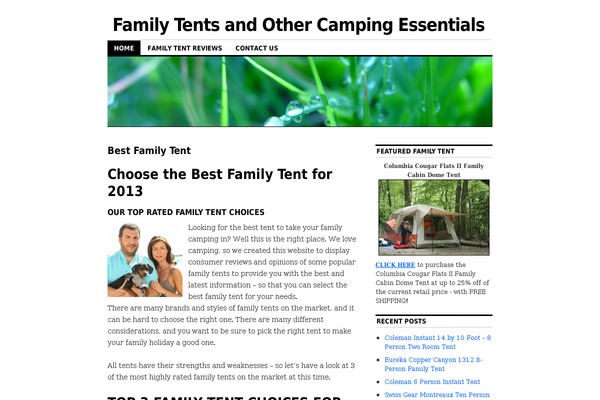The width and height of the screenshot is (600, 400).
Task: Open the Columbia Cougar Flats tent image
Action: pyautogui.click(x=434, y=217)
